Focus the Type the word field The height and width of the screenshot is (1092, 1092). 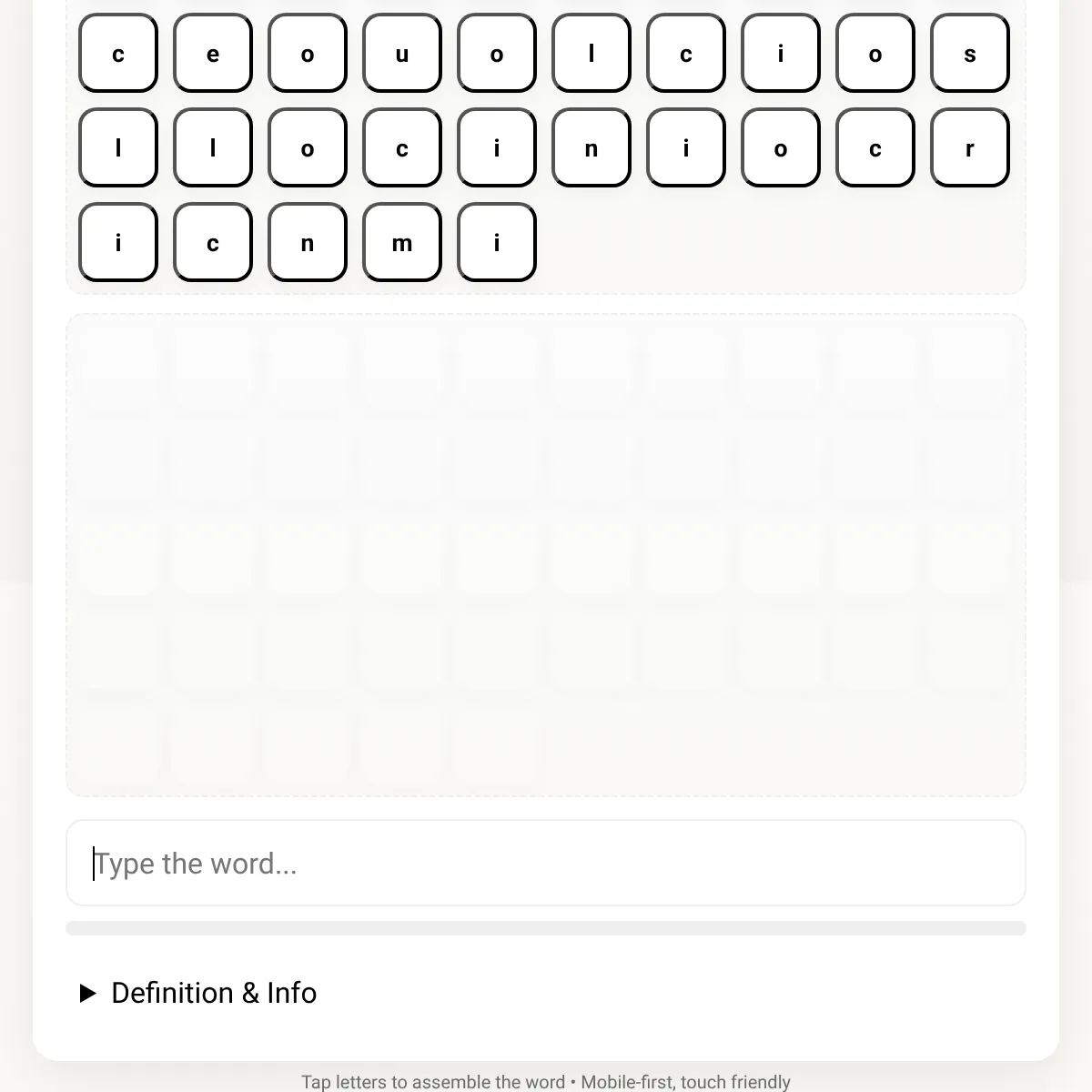pos(546,863)
